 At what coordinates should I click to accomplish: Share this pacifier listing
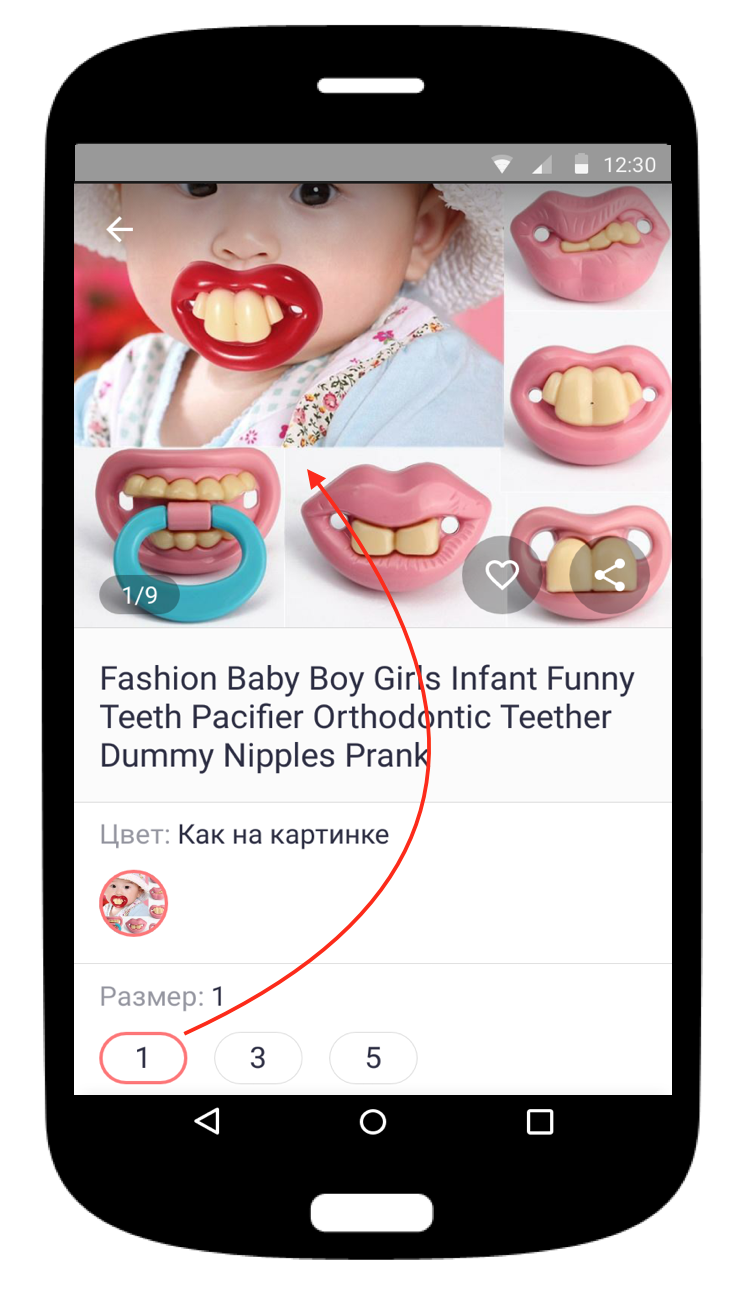coord(609,575)
